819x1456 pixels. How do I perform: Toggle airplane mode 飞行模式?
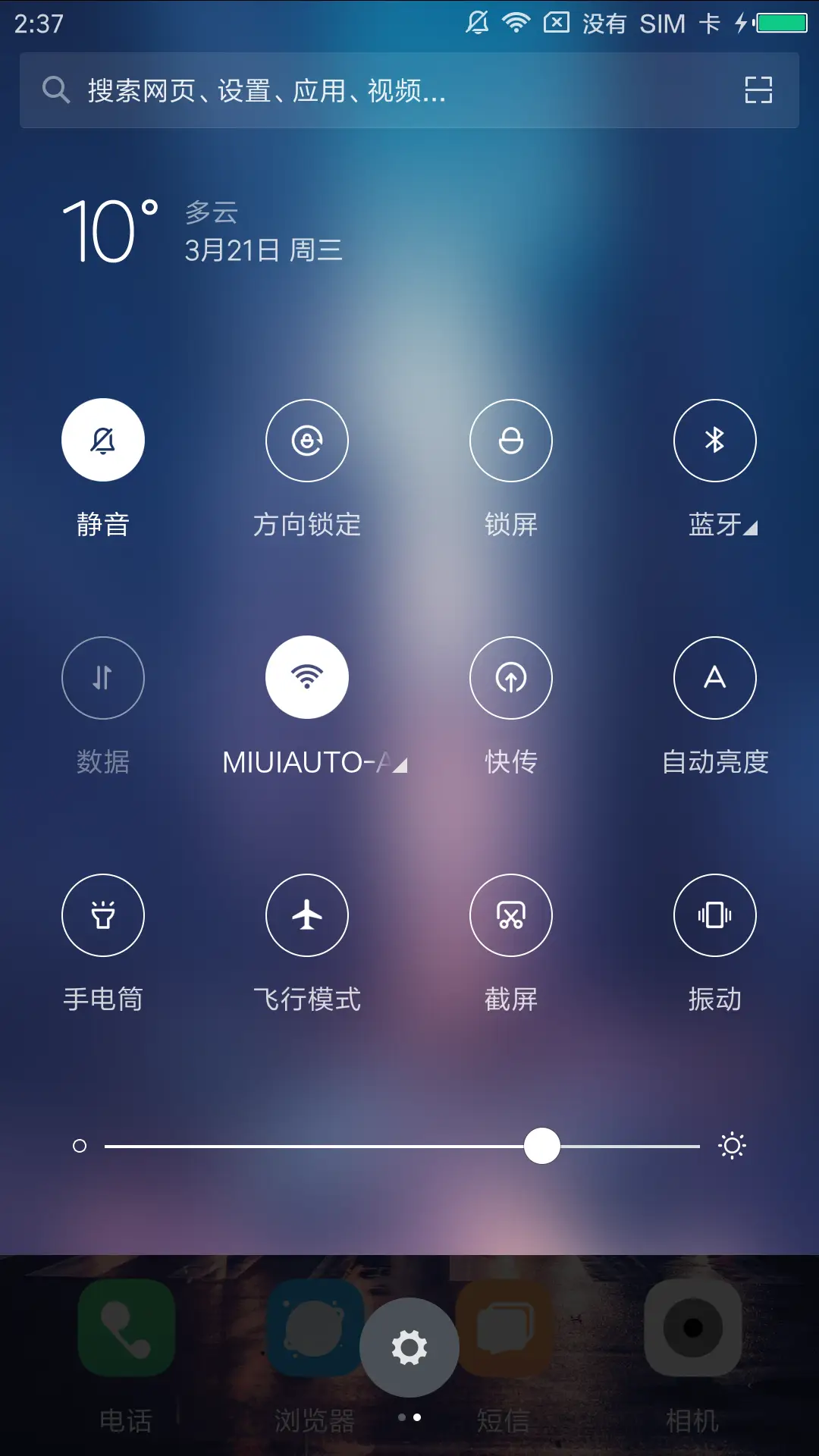307,915
